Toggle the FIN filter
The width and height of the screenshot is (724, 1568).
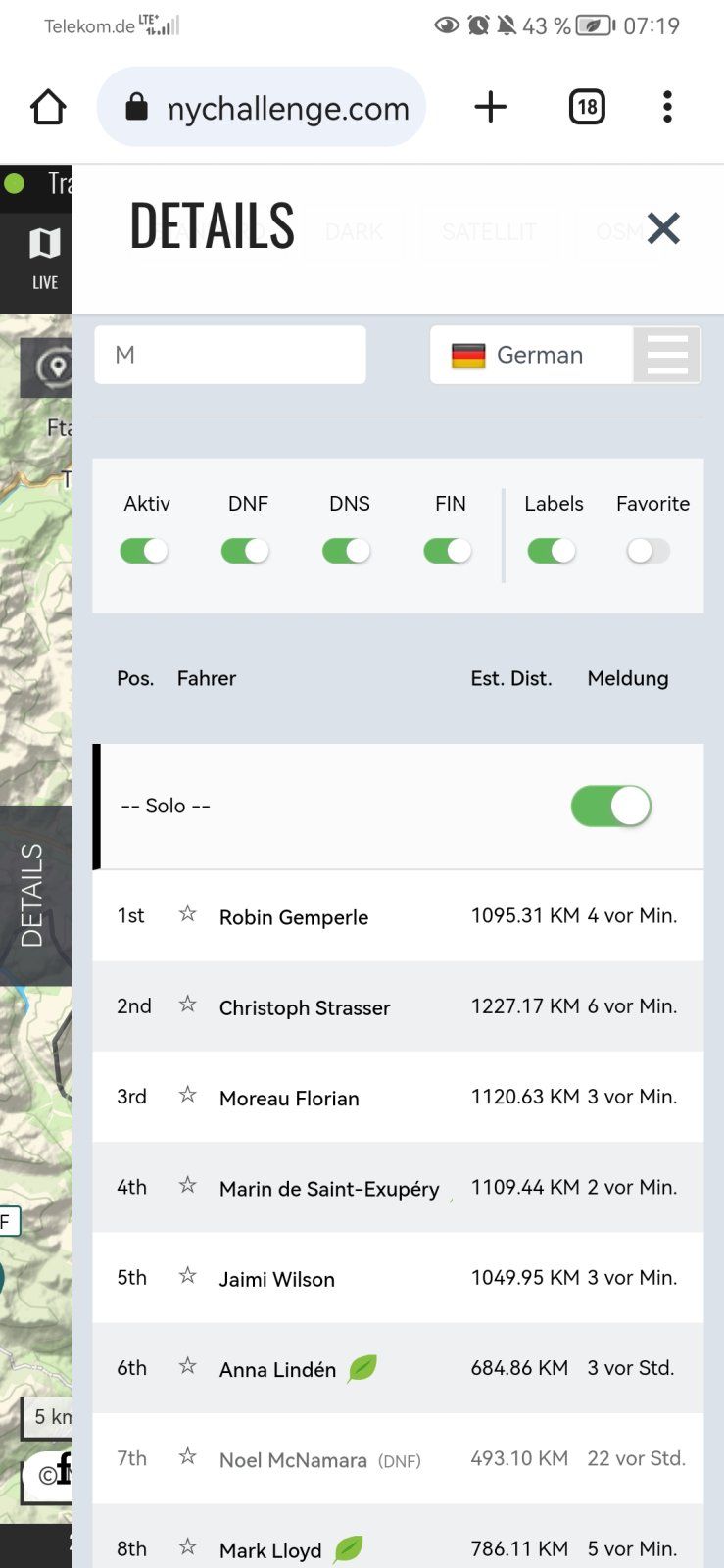click(448, 551)
